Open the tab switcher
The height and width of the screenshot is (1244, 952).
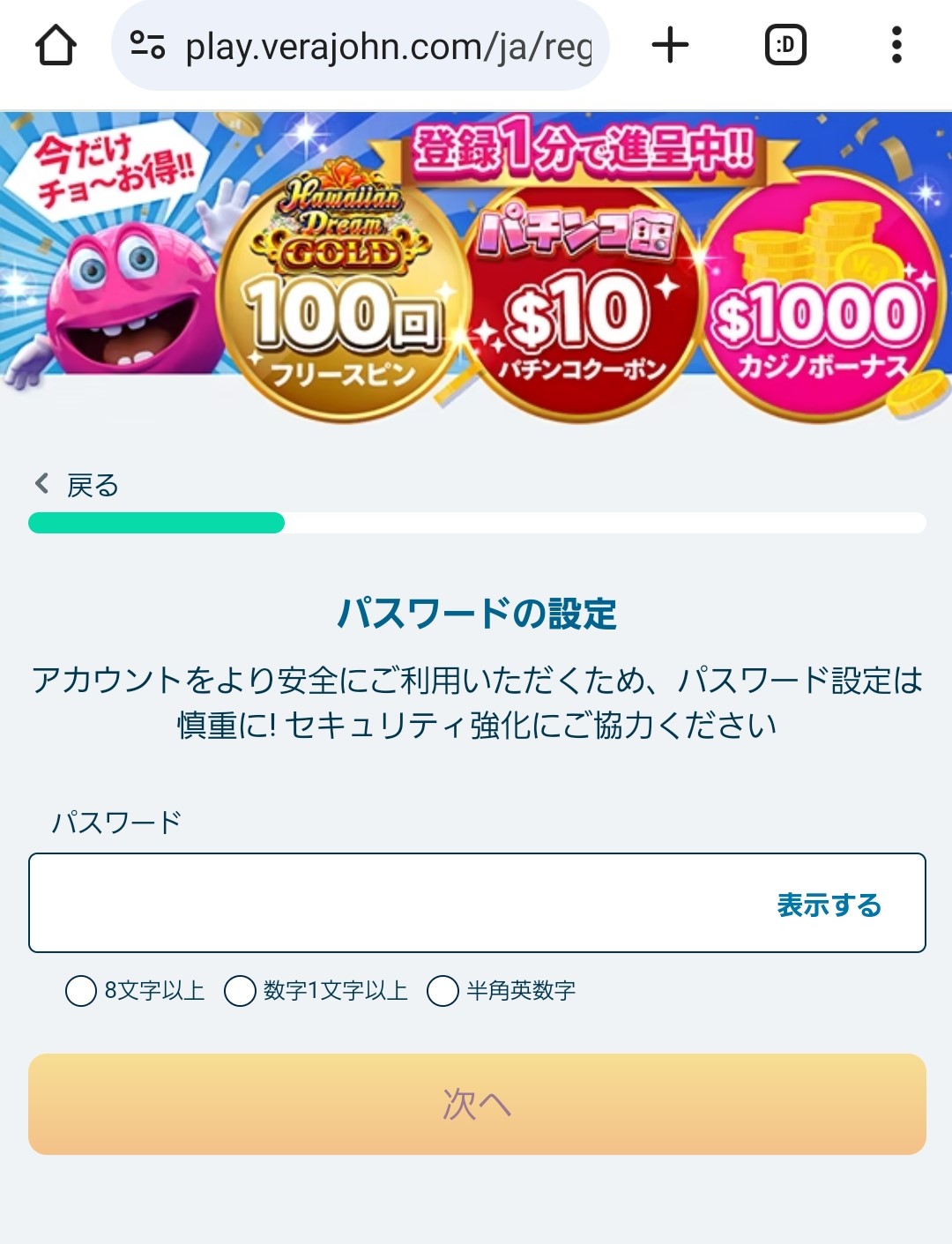tap(785, 45)
